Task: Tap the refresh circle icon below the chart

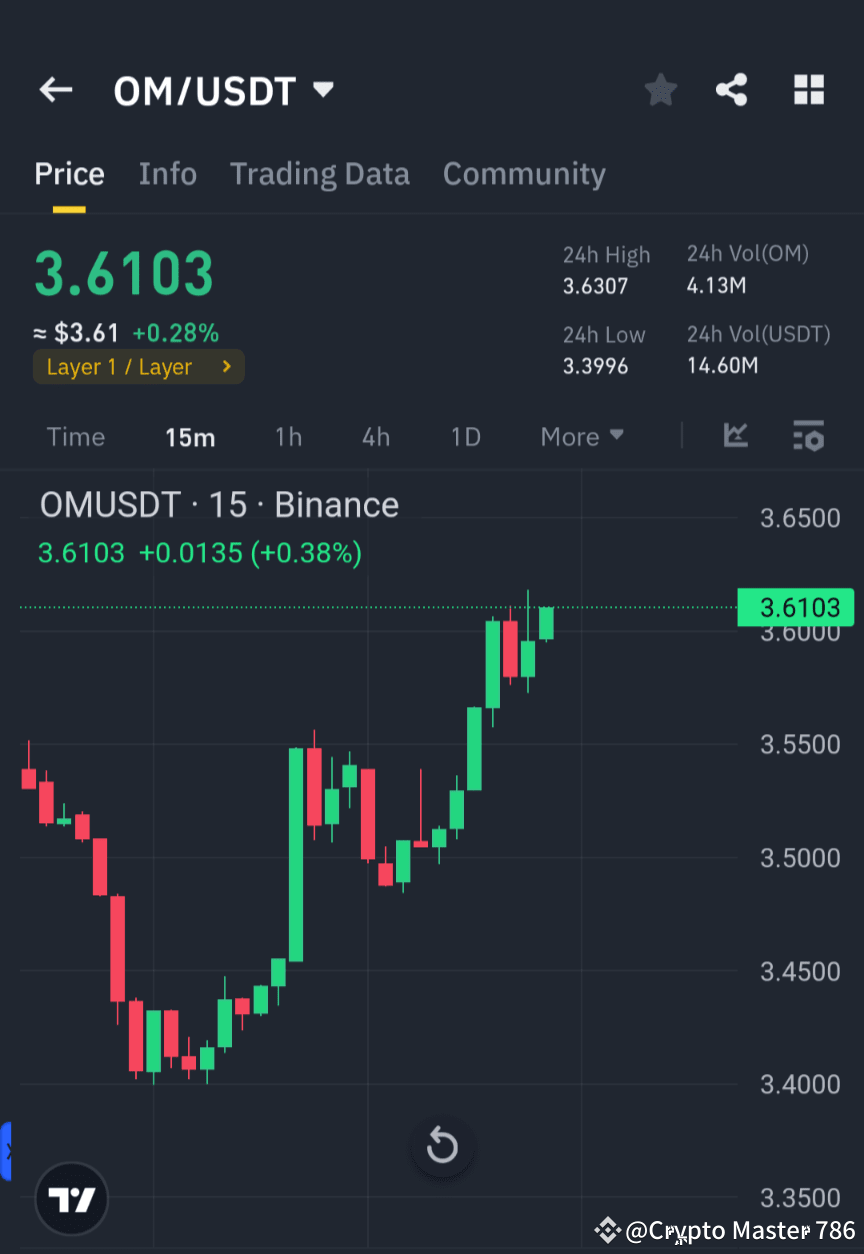Action: point(442,1146)
